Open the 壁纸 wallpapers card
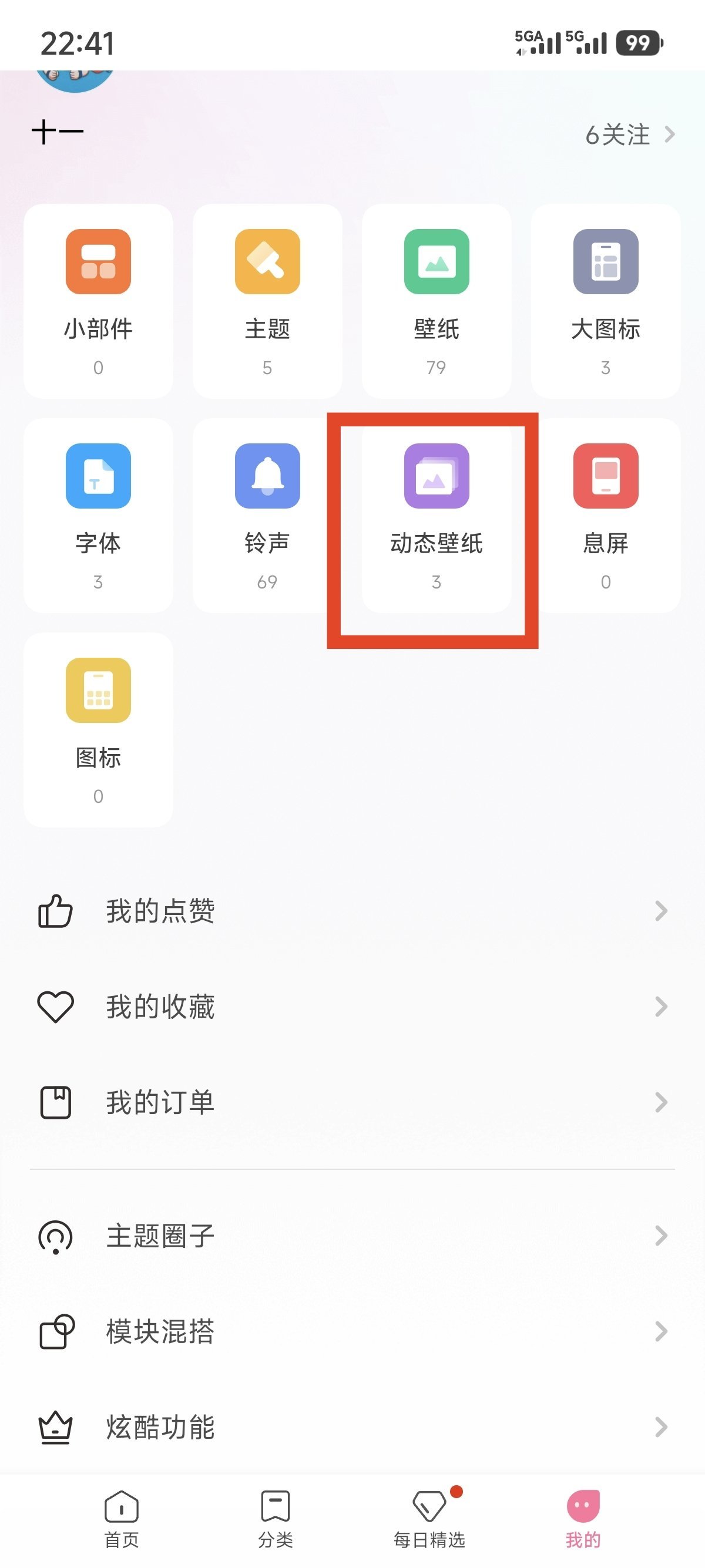Viewport: 705px width, 1568px height. (436, 301)
